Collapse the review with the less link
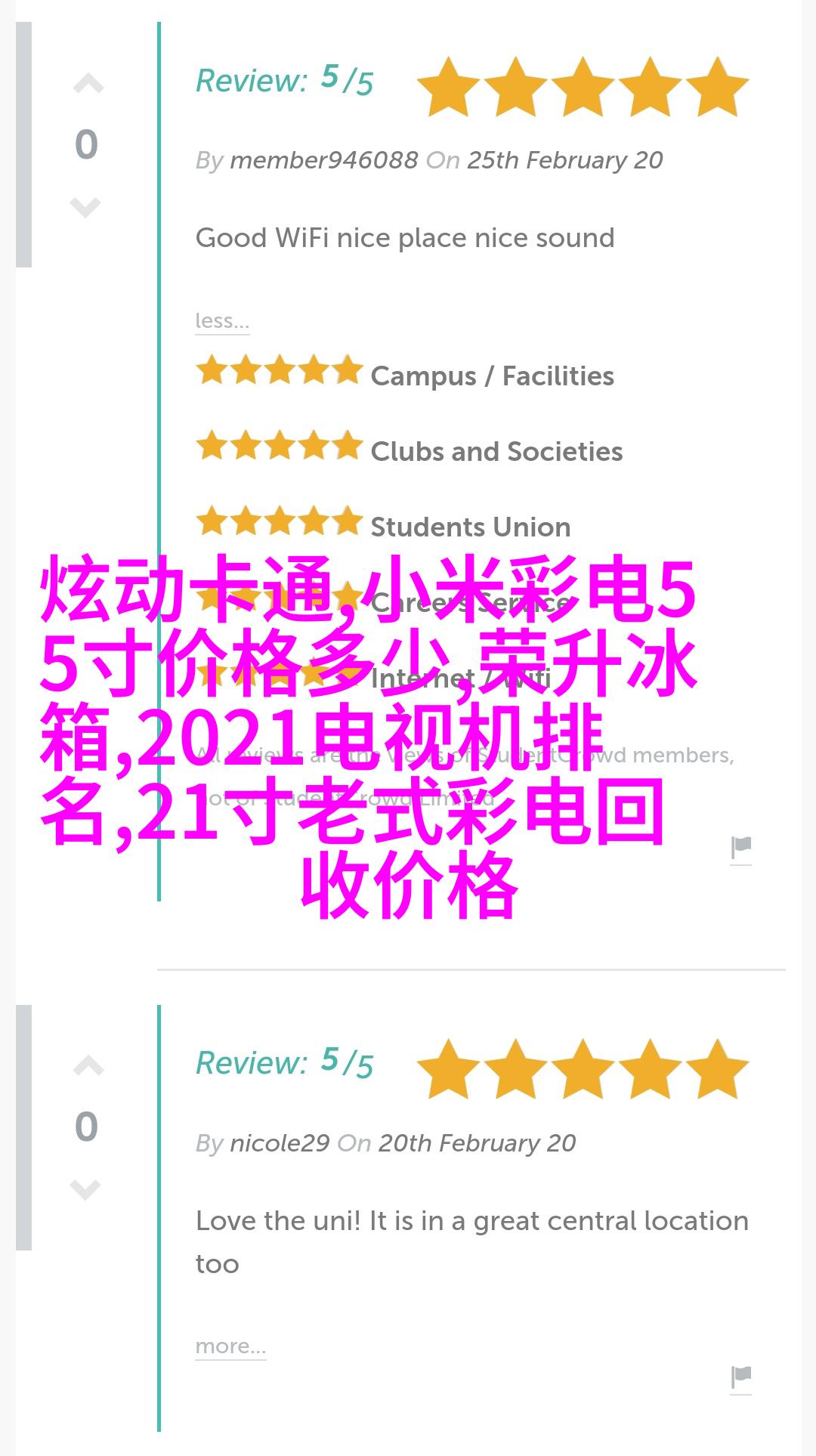The image size is (816, 1456). [x=221, y=320]
